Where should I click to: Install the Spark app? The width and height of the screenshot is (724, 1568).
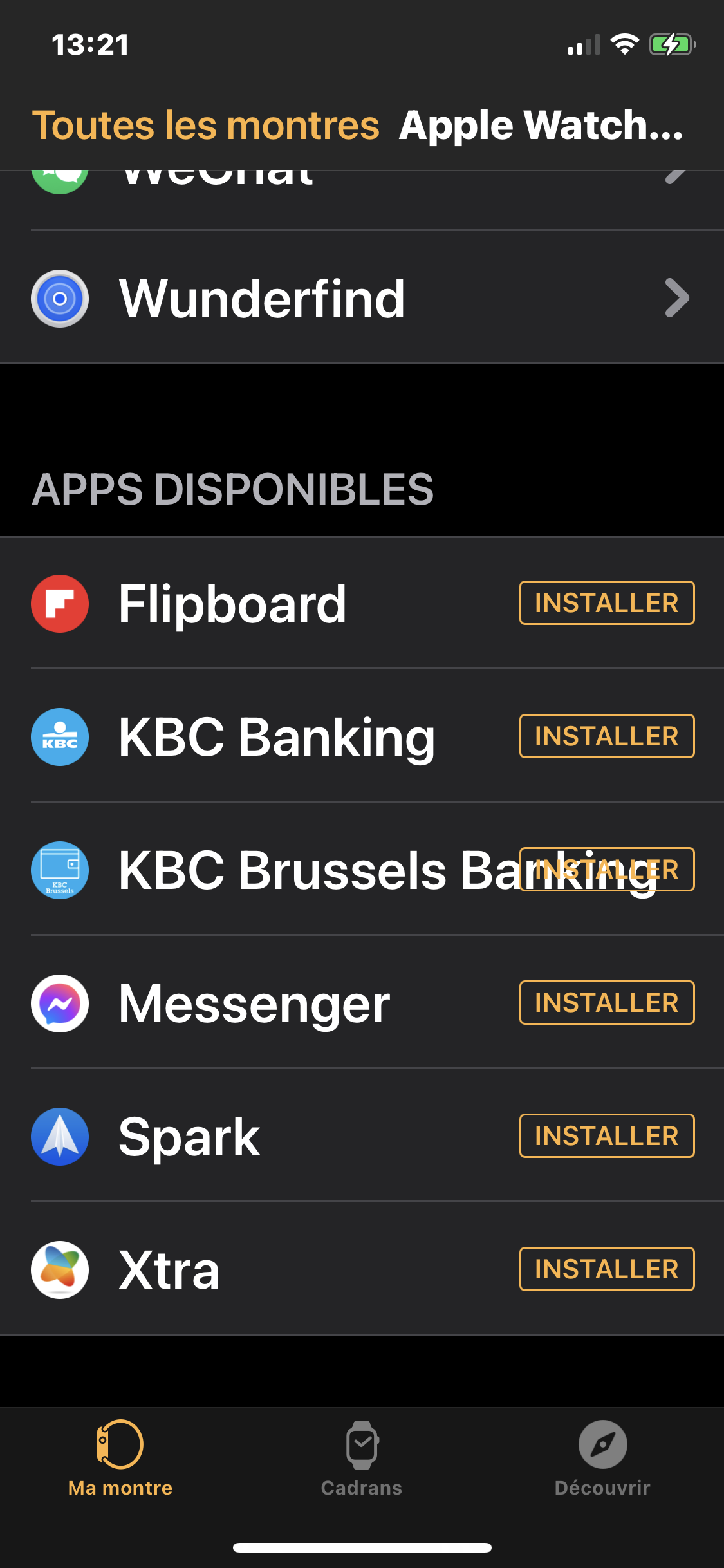point(606,1136)
